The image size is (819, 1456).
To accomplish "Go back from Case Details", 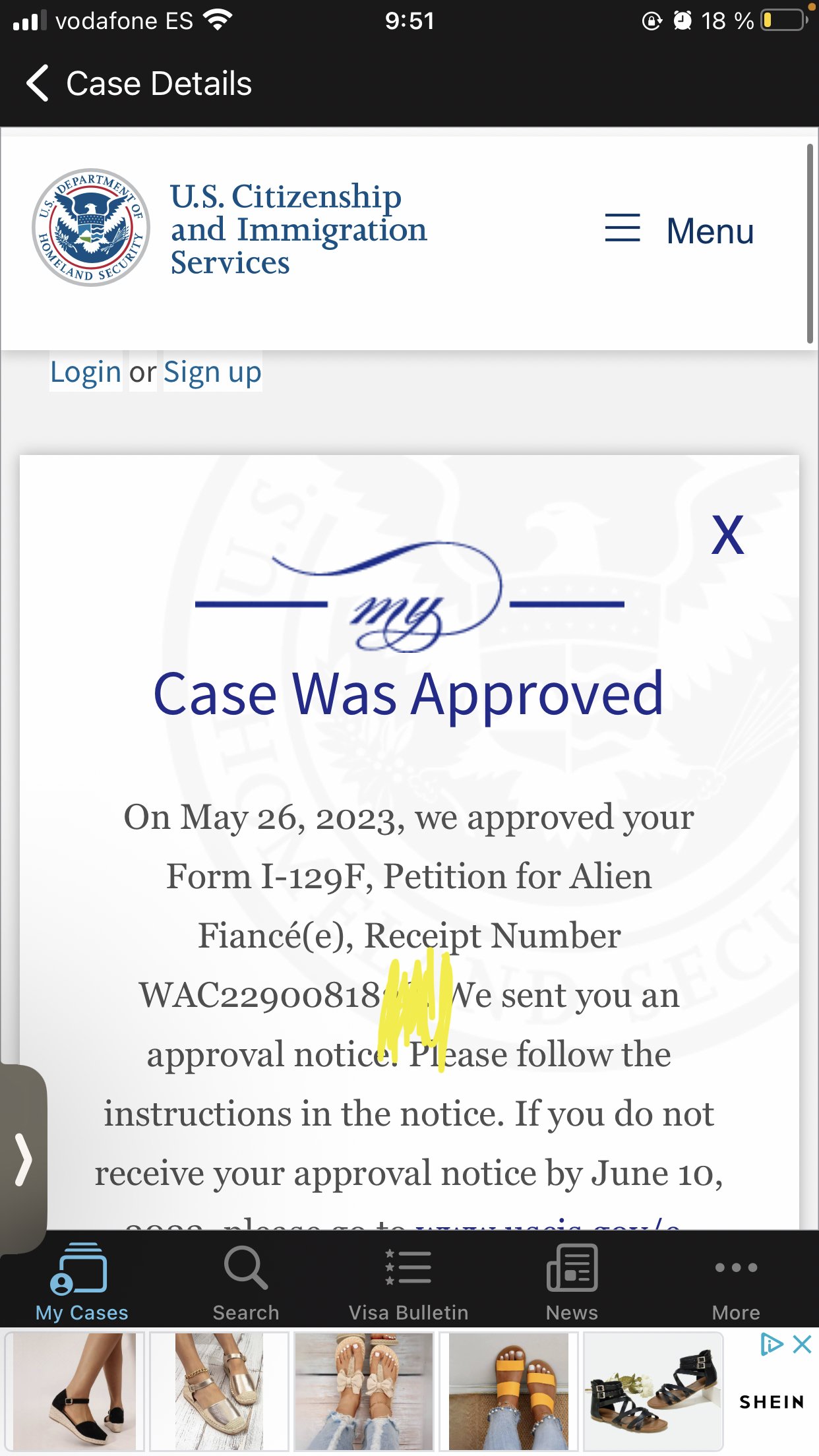I will (x=38, y=84).
